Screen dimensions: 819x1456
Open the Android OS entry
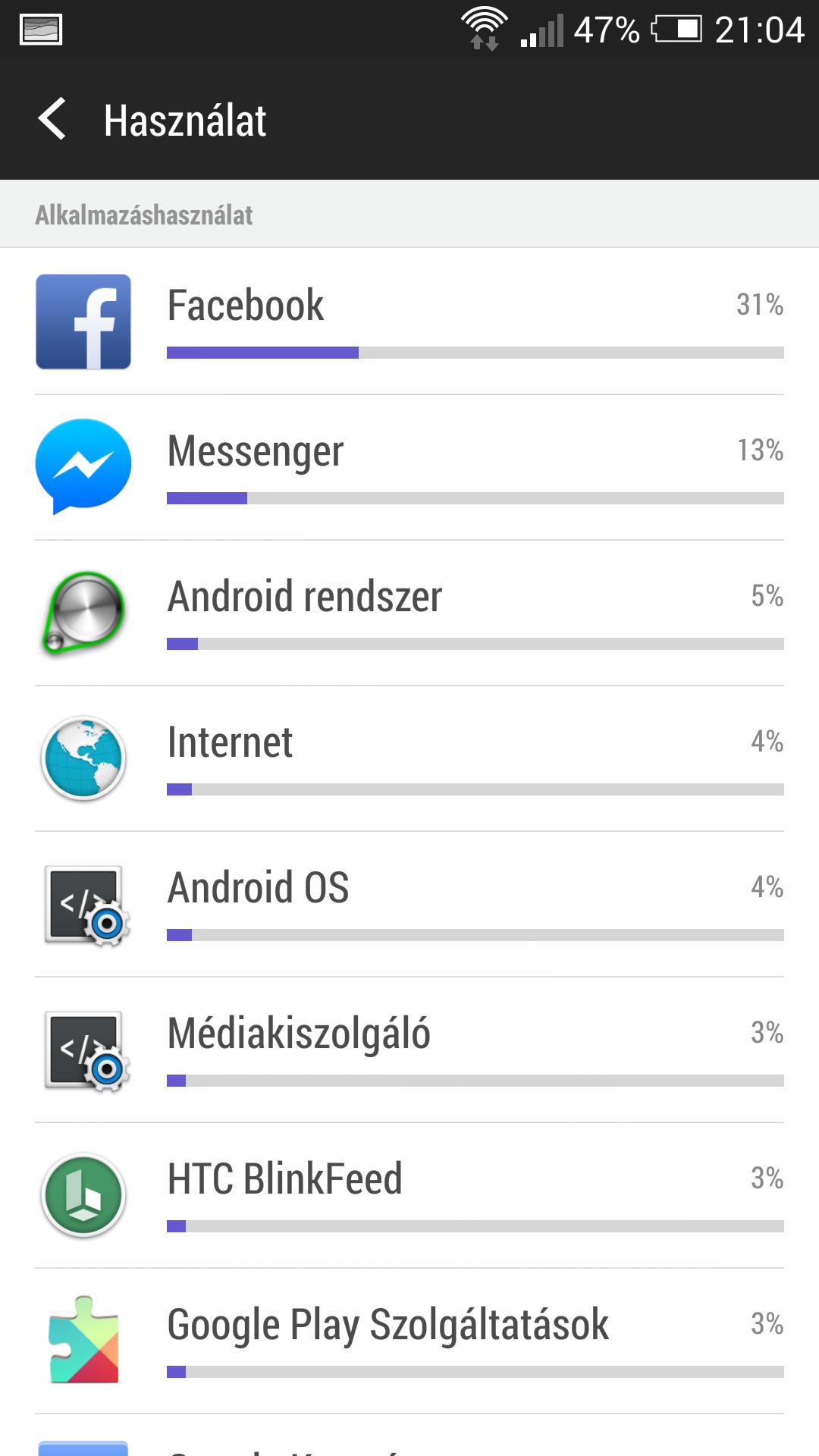[x=409, y=904]
